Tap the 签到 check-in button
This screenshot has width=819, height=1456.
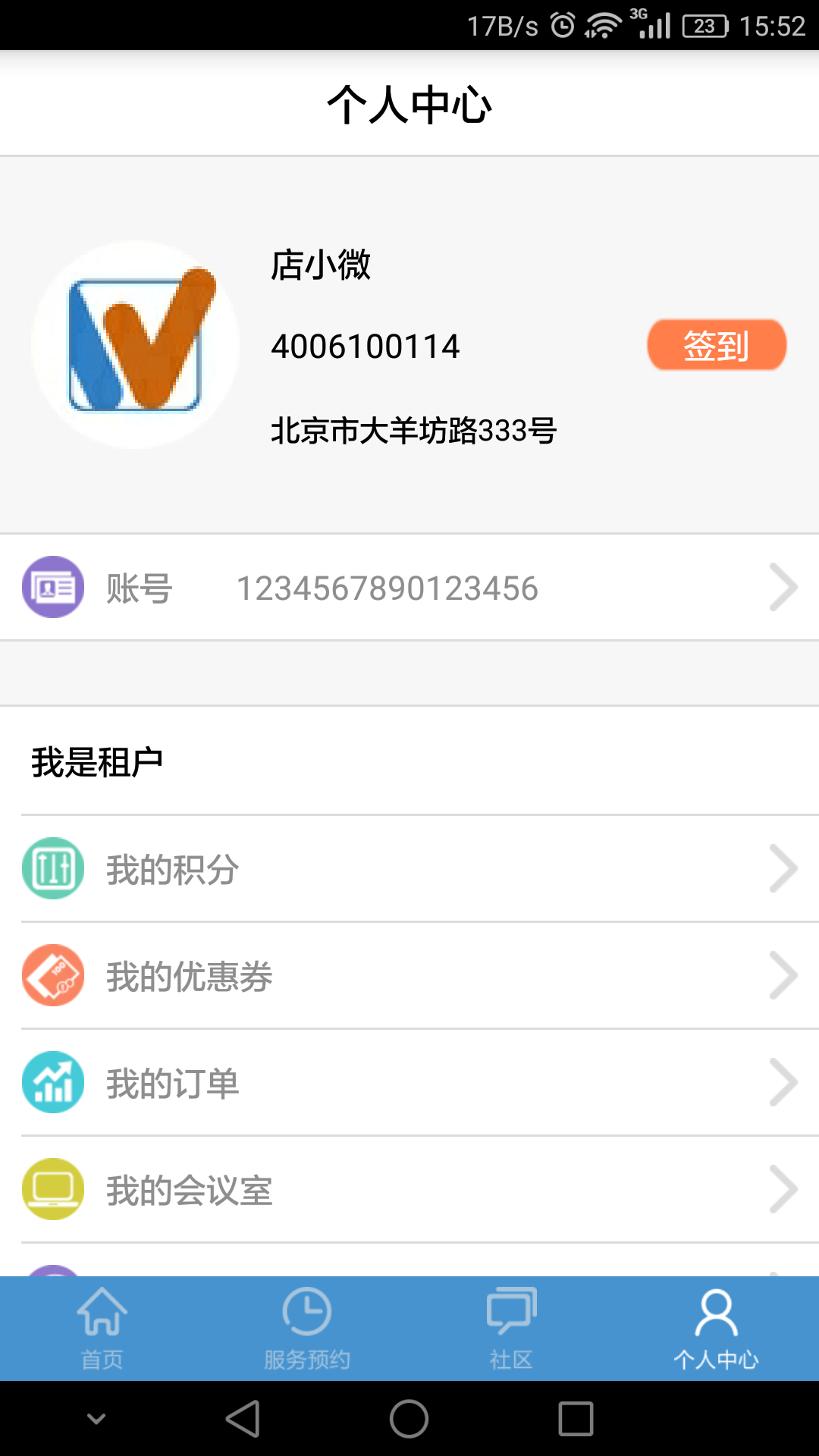pyautogui.click(x=716, y=345)
